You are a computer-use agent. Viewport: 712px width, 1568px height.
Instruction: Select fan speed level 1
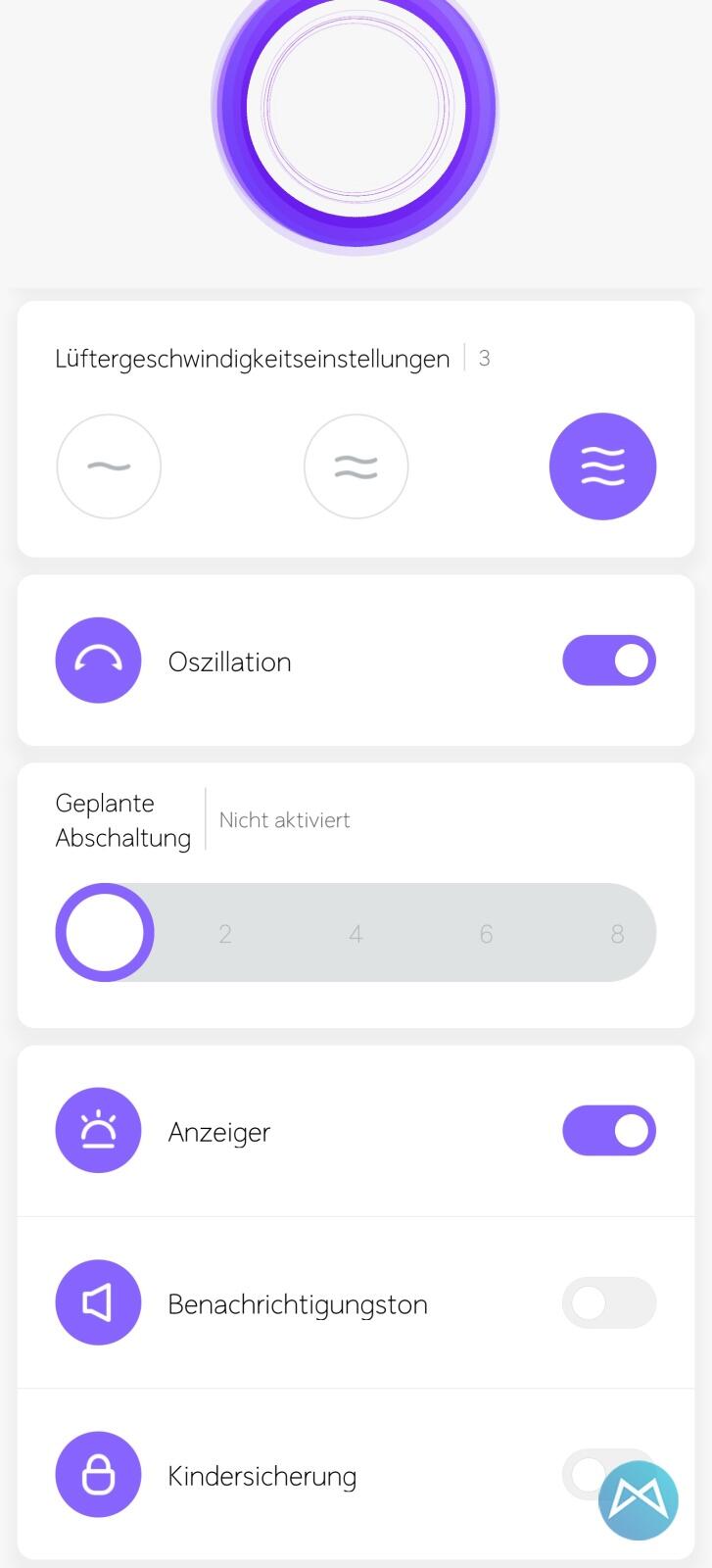click(109, 466)
